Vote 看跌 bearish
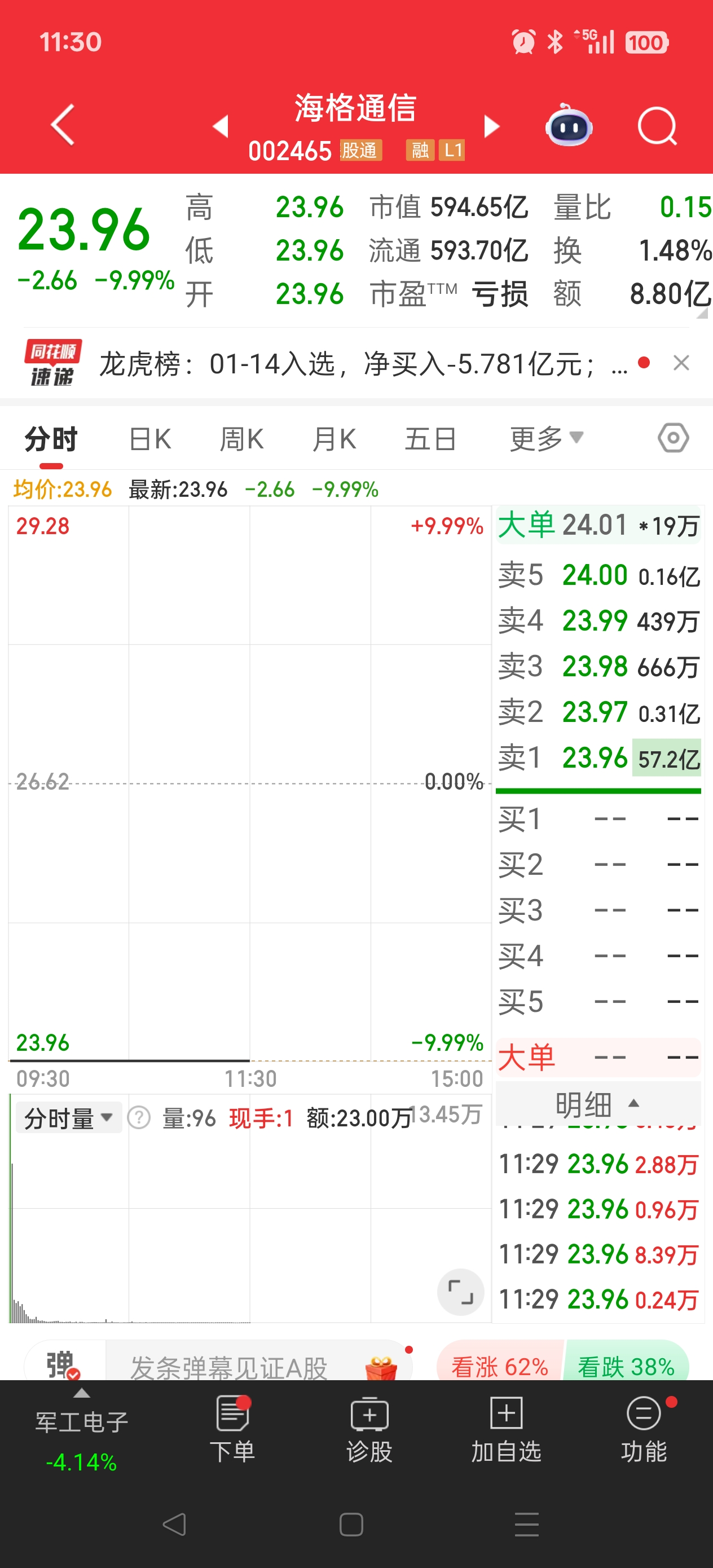The height and width of the screenshot is (1568, 713). click(x=626, y=1367)
